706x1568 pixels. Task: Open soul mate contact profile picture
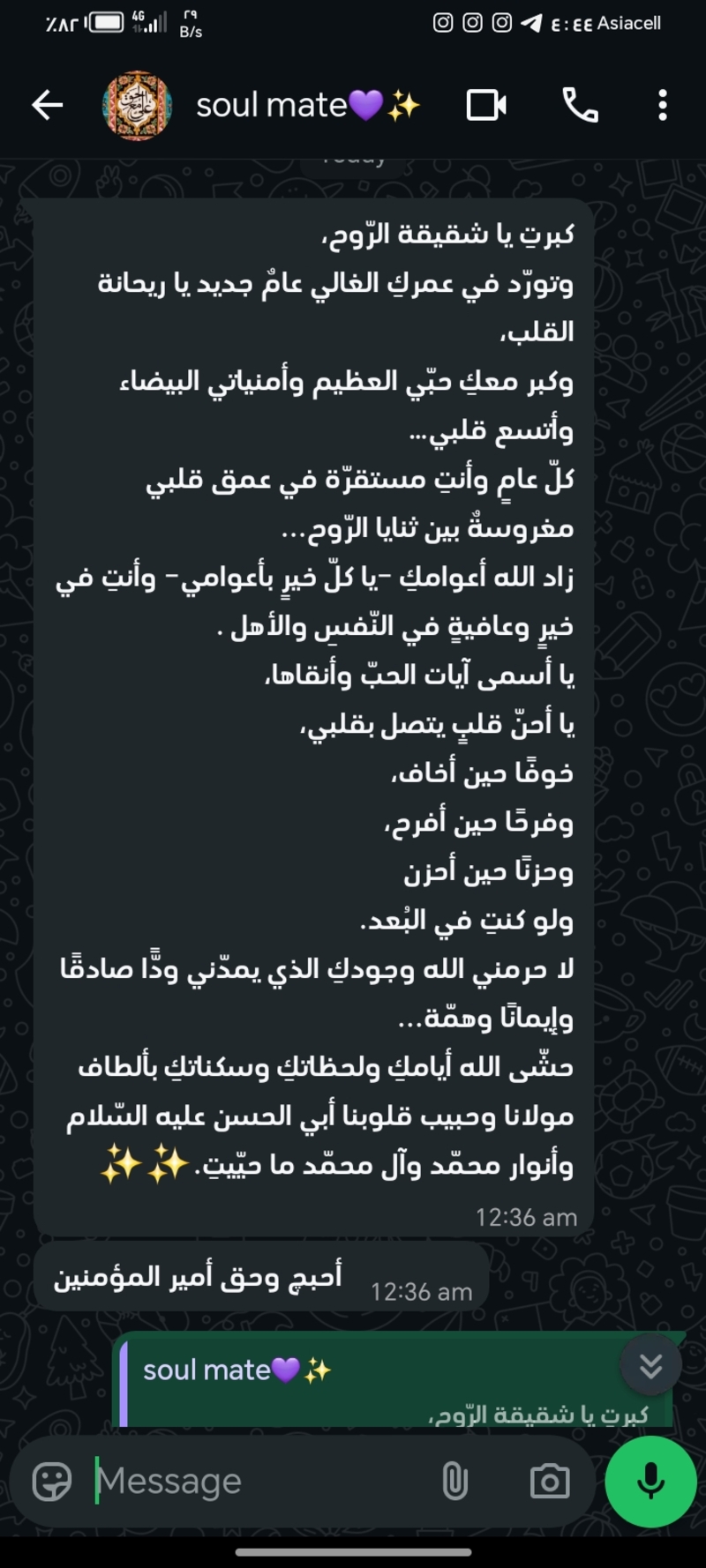tap(136, 106)
